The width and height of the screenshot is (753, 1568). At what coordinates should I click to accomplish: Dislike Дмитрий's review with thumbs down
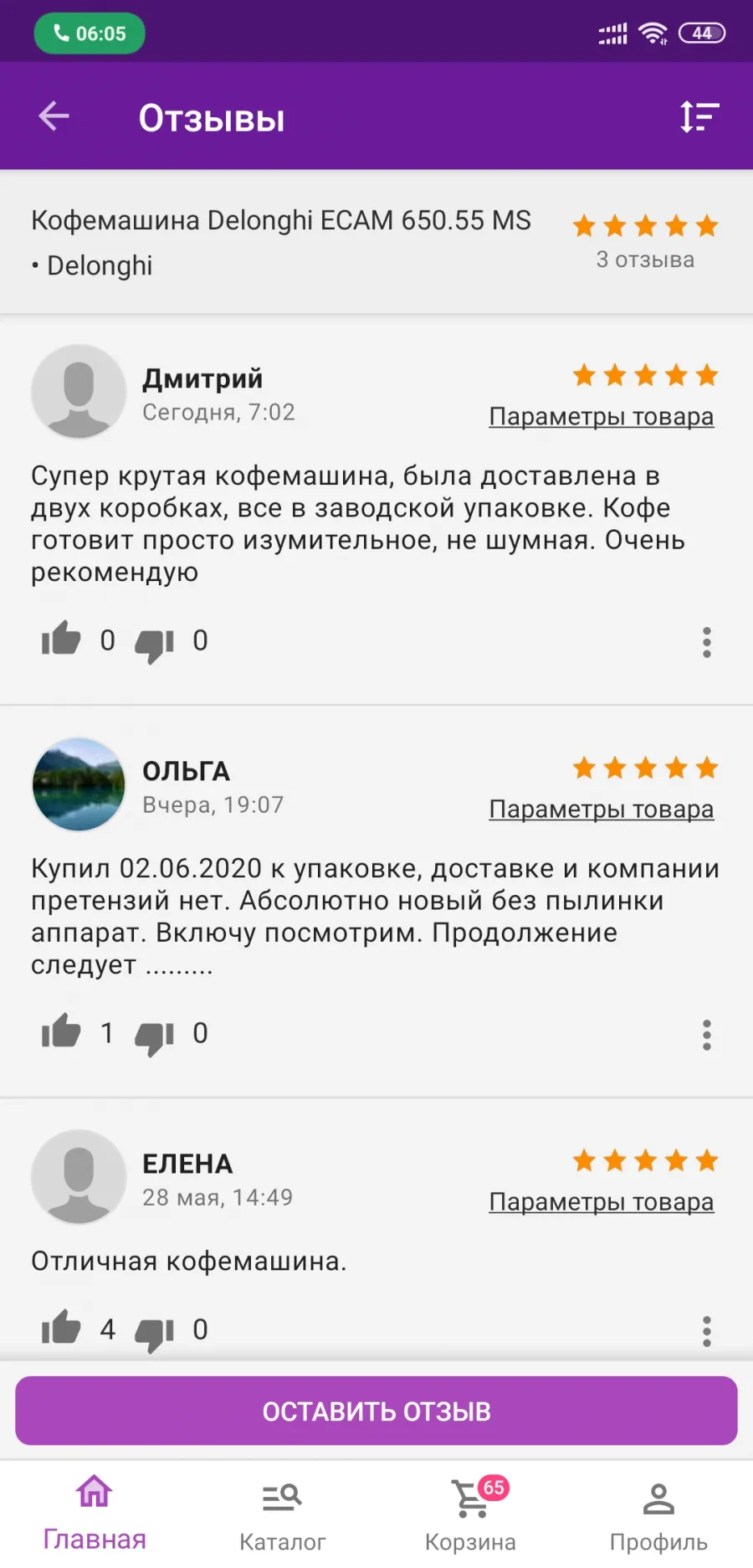tap(155, 644)
